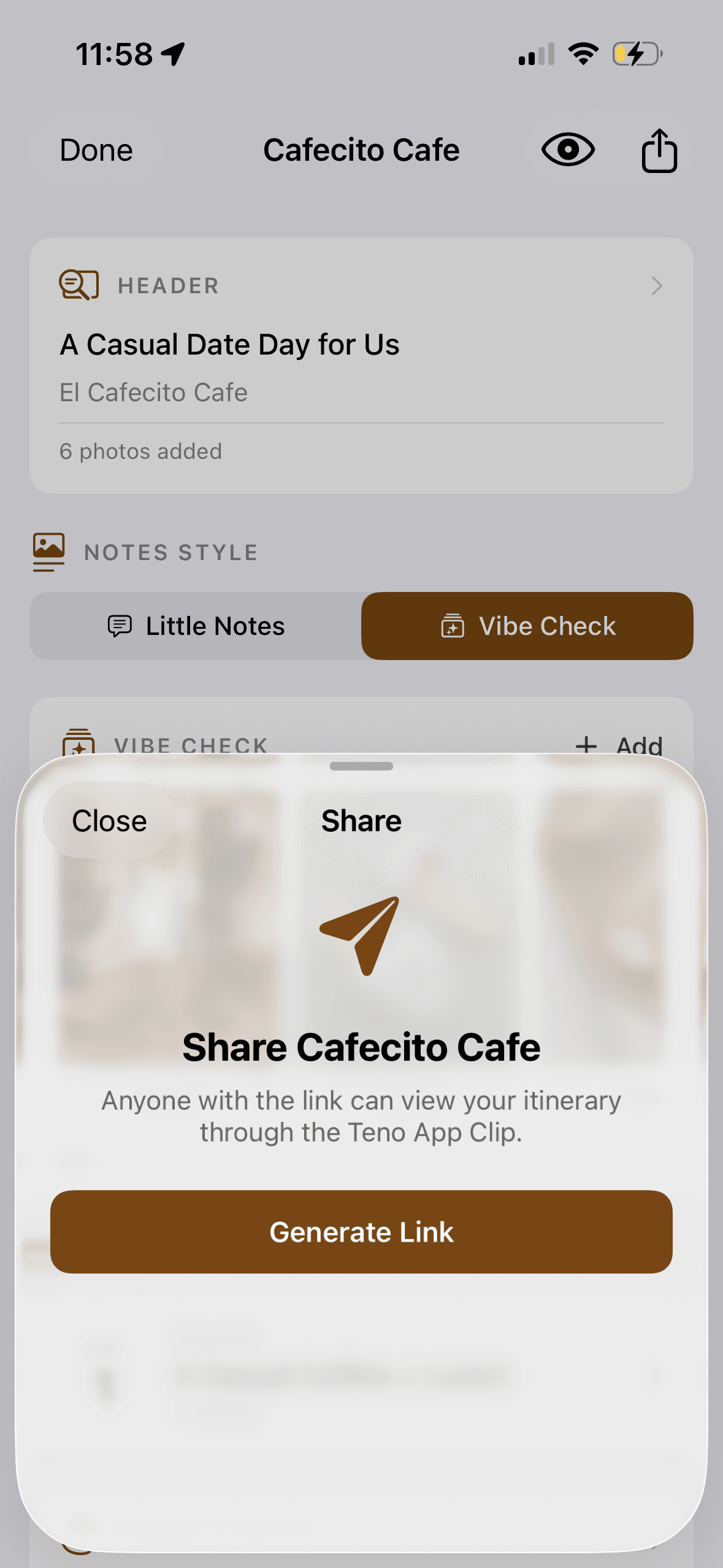The image size is (723, 1568).
Task: Click the Header search-document icon
Action: click(78, 285)
